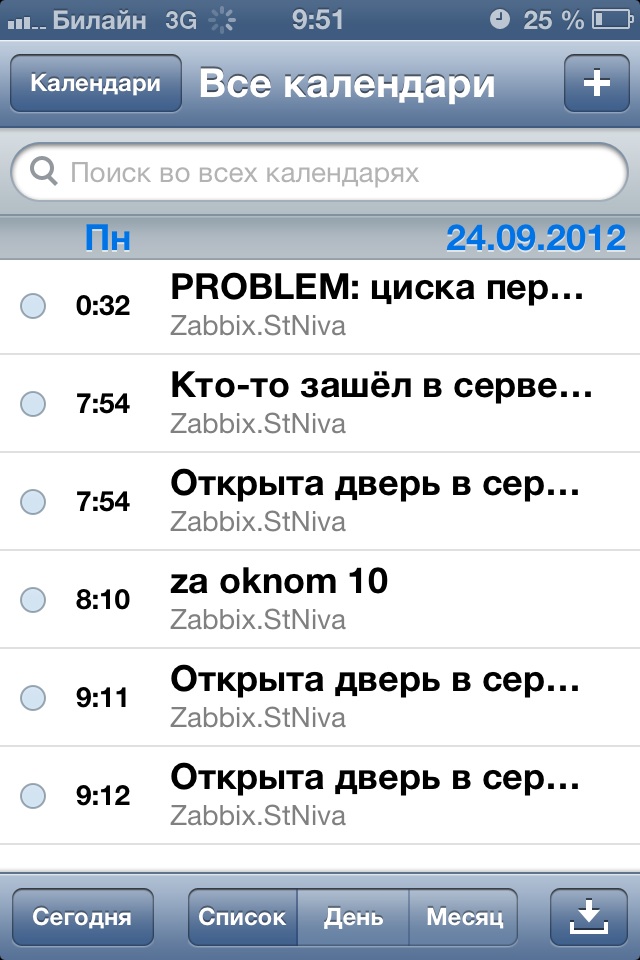Open the Календари calendars list
The width and height of the screenshot is (640, 960).
click(96, 84)
